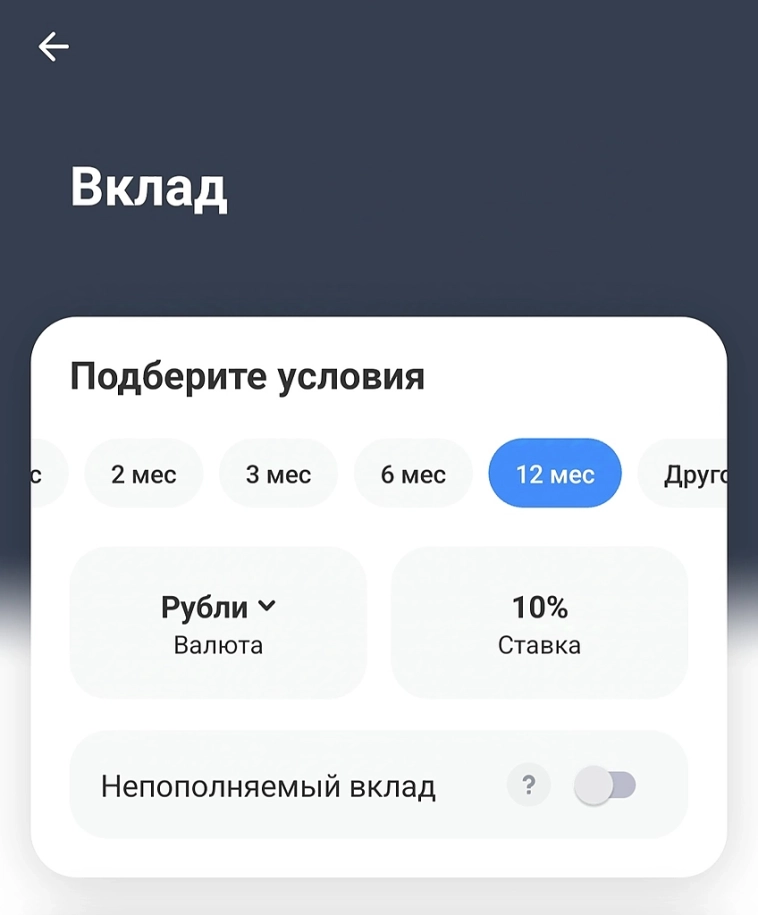The width and height of the screenshot is (758, 915).
Task: Pick the 6 мес term option
Action: point(413,474)
